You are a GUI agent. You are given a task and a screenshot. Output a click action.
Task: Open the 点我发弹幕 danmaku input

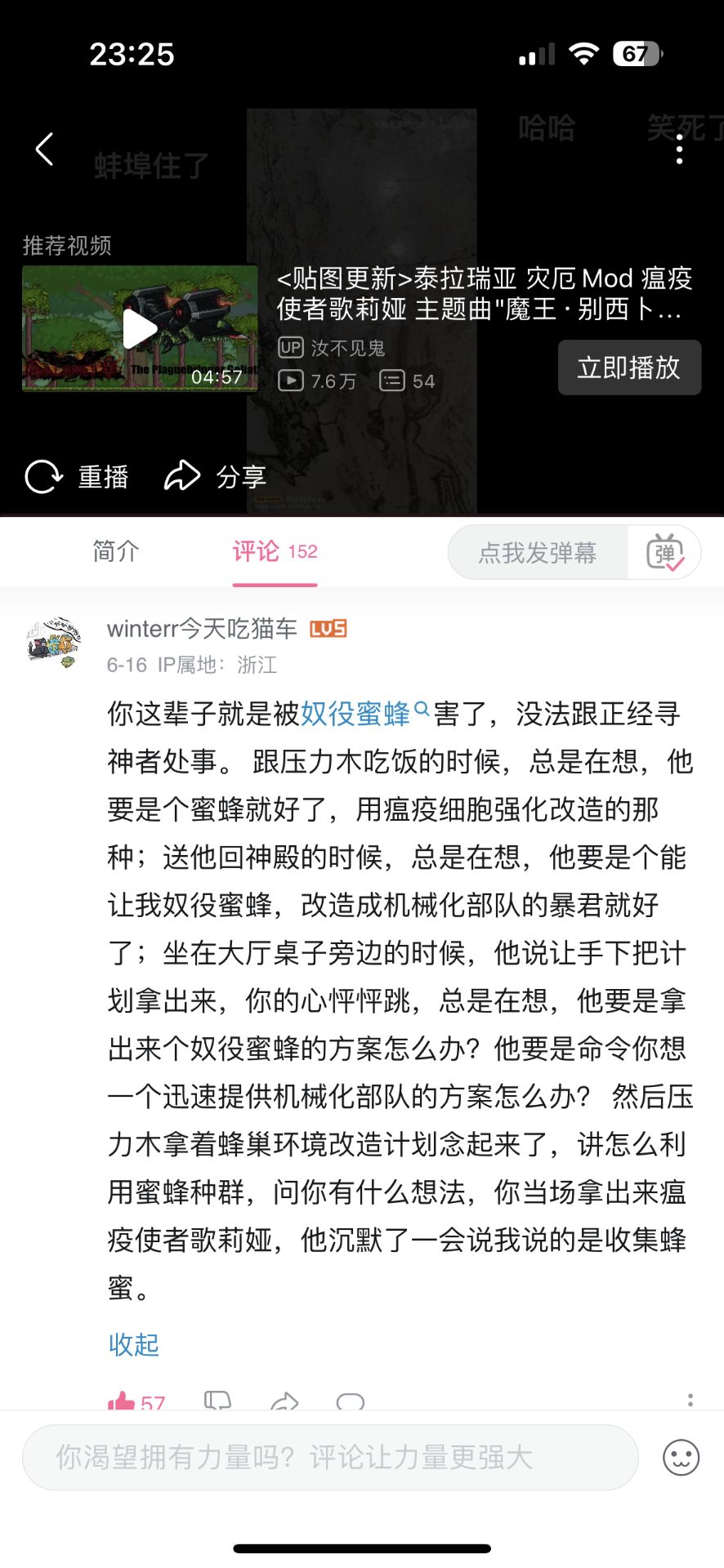(x=537, y=553)
